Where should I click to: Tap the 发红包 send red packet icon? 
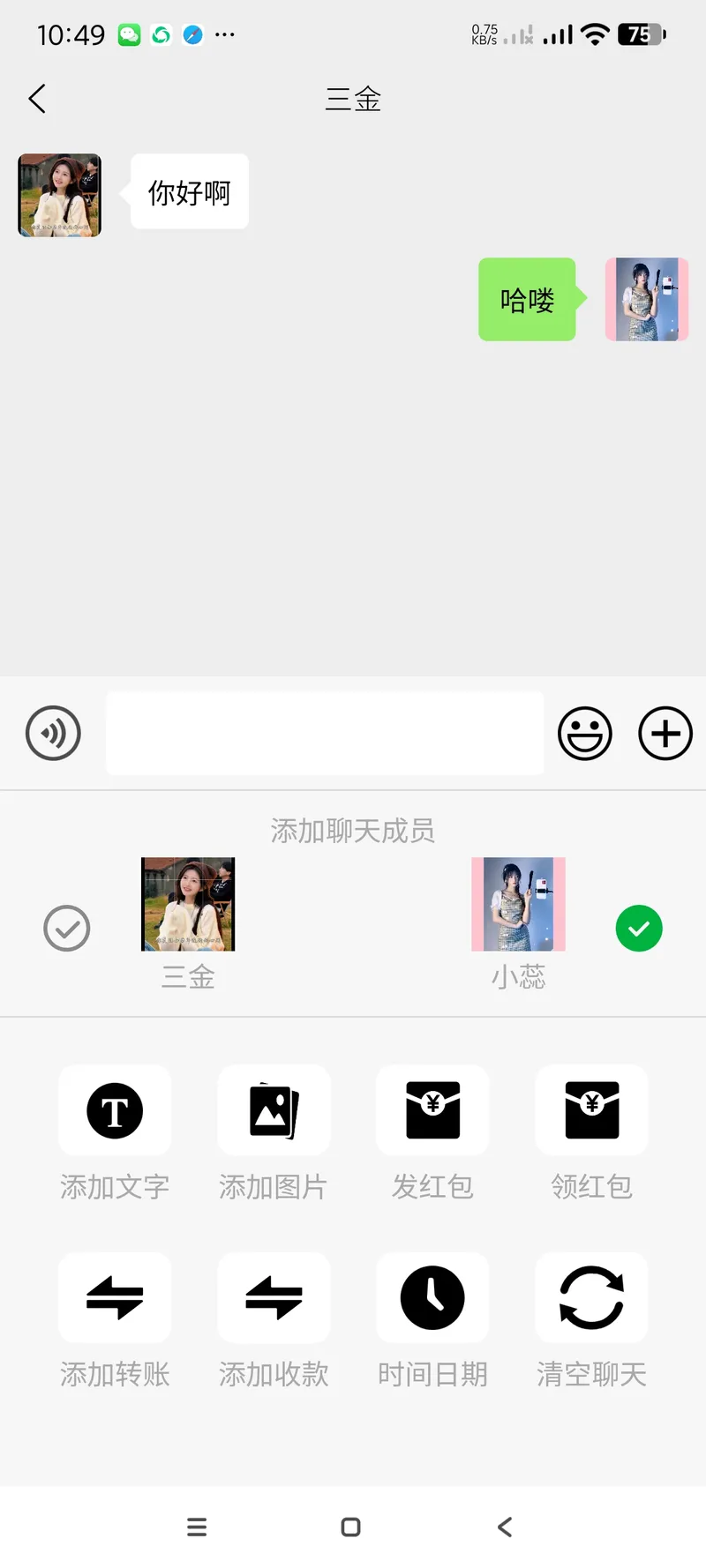tap(432, 1110)
